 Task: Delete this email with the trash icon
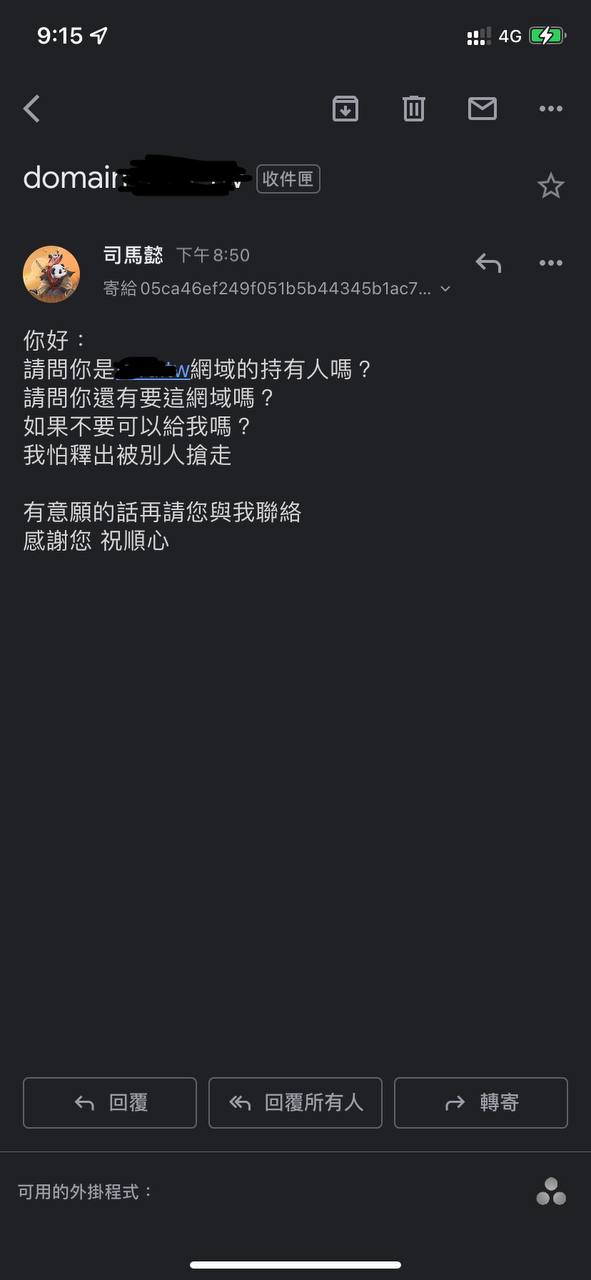tap(414, 108)
